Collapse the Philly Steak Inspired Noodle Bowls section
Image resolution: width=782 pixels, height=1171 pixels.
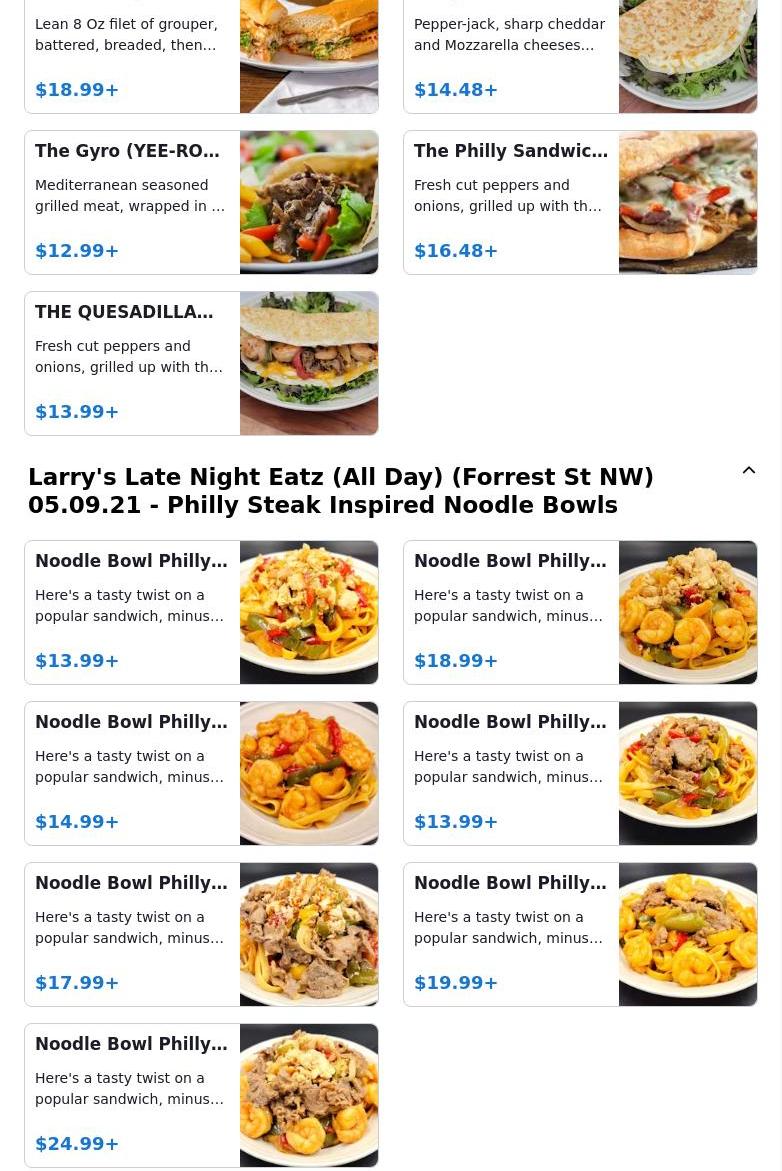point(748,471)
